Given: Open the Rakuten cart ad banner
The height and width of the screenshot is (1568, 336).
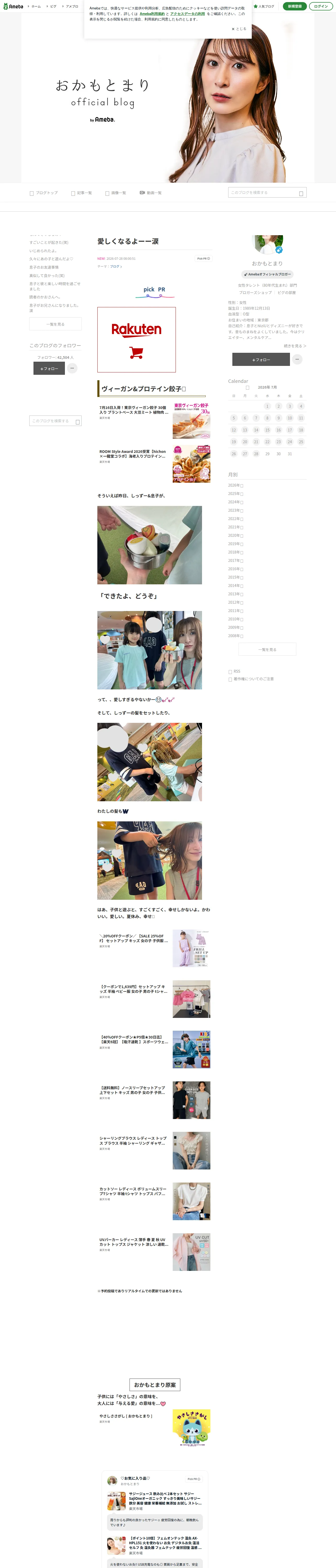Looking at the screenshot, I should 137,340.
